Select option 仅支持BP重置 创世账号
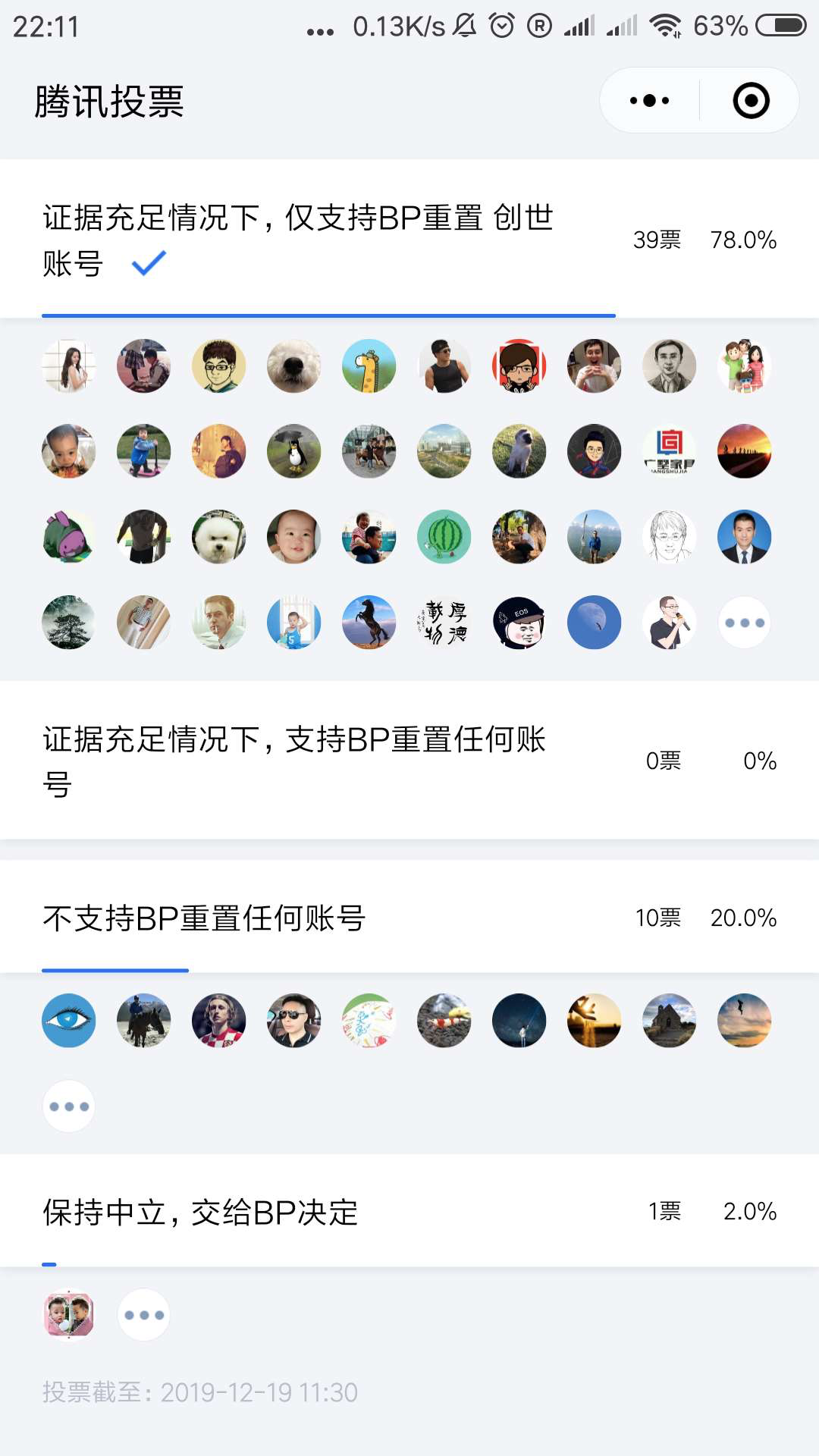The image size is (819, 1456). [x=297, y=240]
